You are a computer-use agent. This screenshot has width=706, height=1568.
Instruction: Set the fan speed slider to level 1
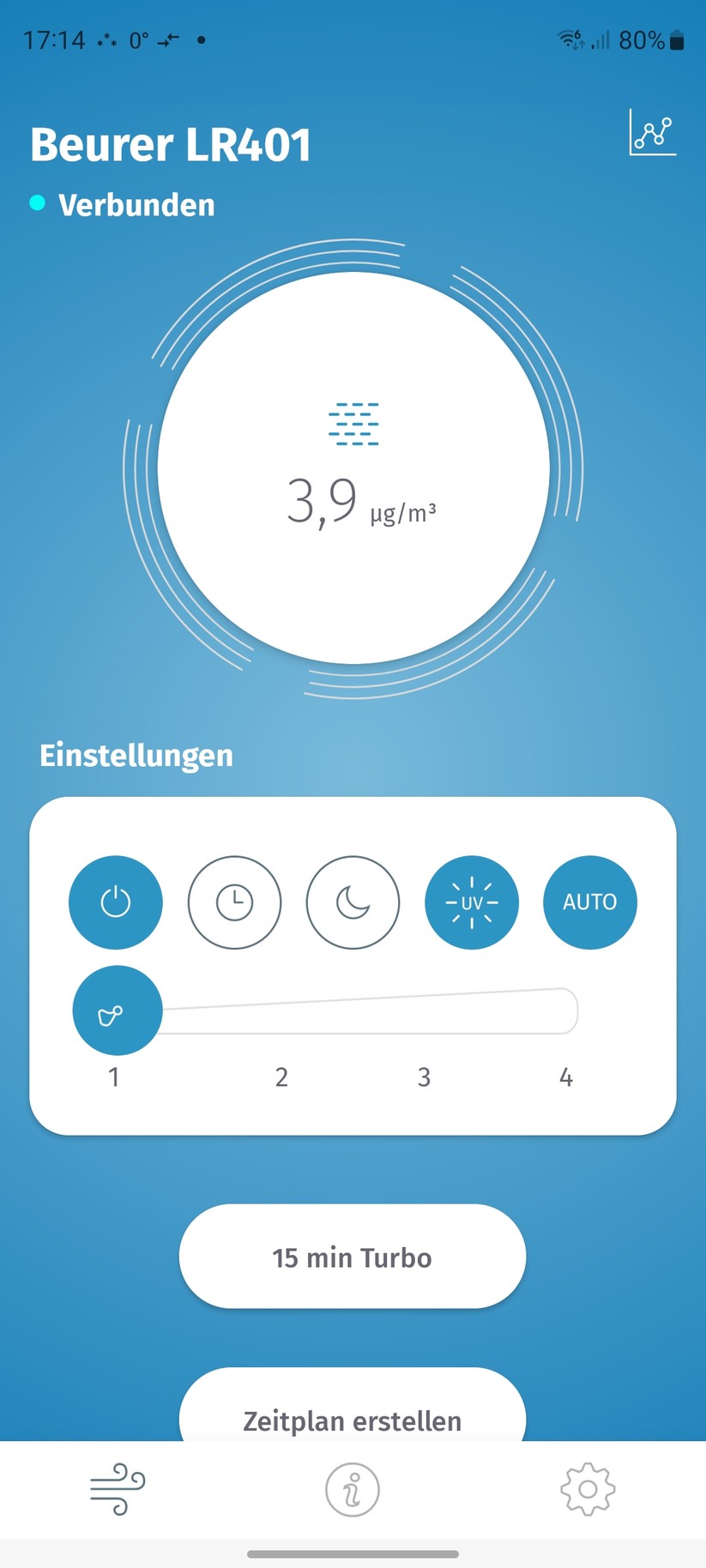[117, 1010]
